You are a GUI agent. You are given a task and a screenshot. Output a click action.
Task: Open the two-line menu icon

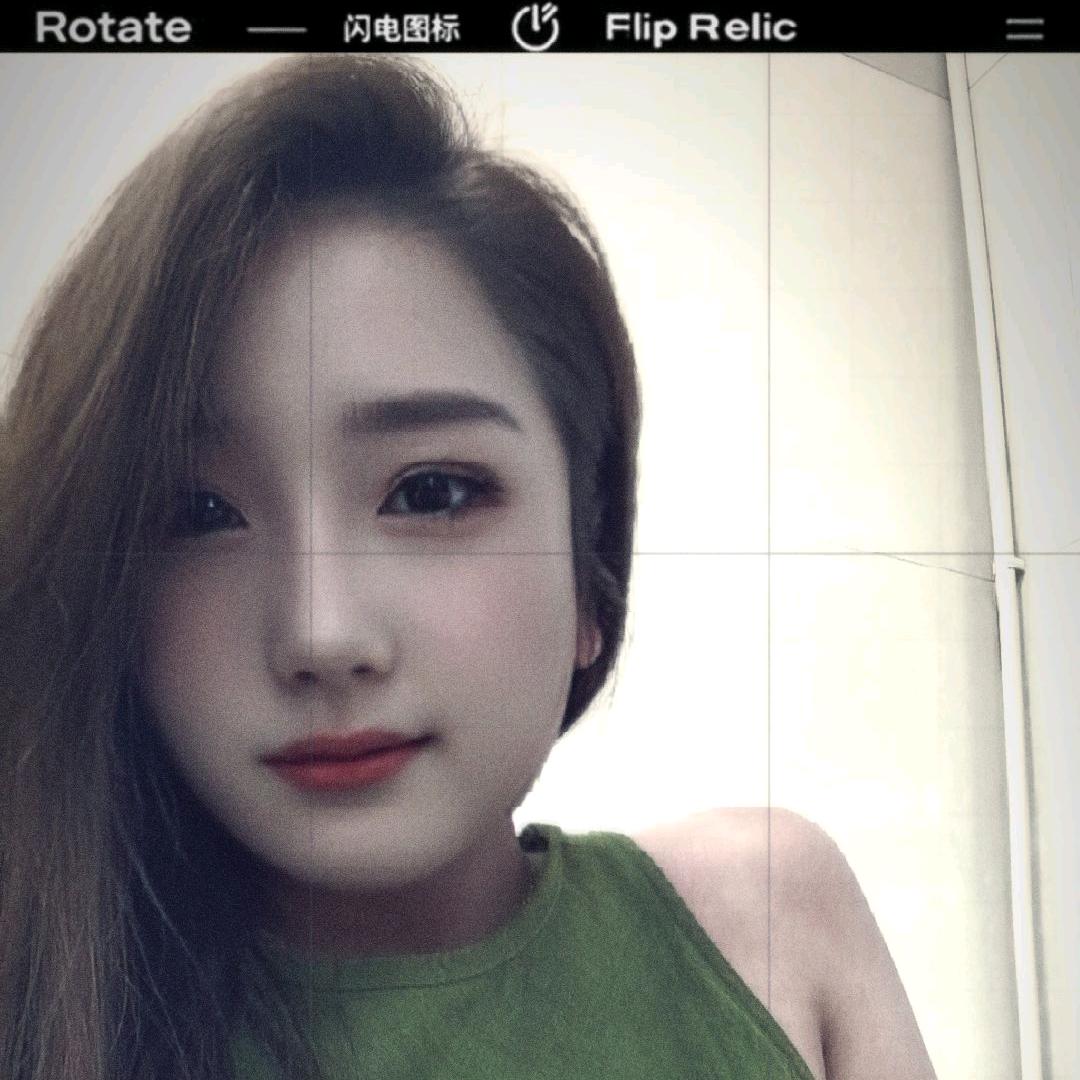coord(1024,28)
